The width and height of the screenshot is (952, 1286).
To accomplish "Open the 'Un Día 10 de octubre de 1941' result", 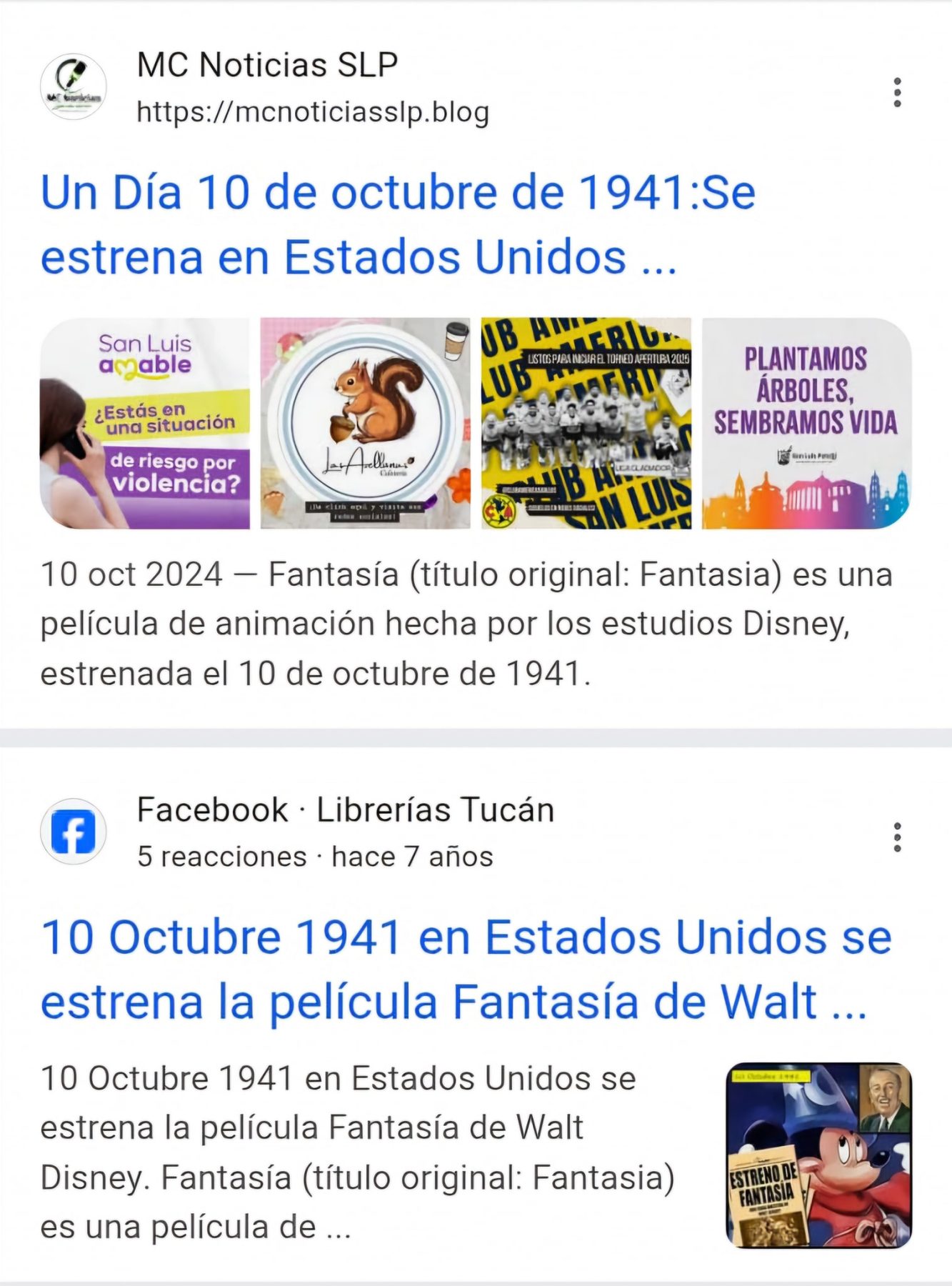I will 397,224.
